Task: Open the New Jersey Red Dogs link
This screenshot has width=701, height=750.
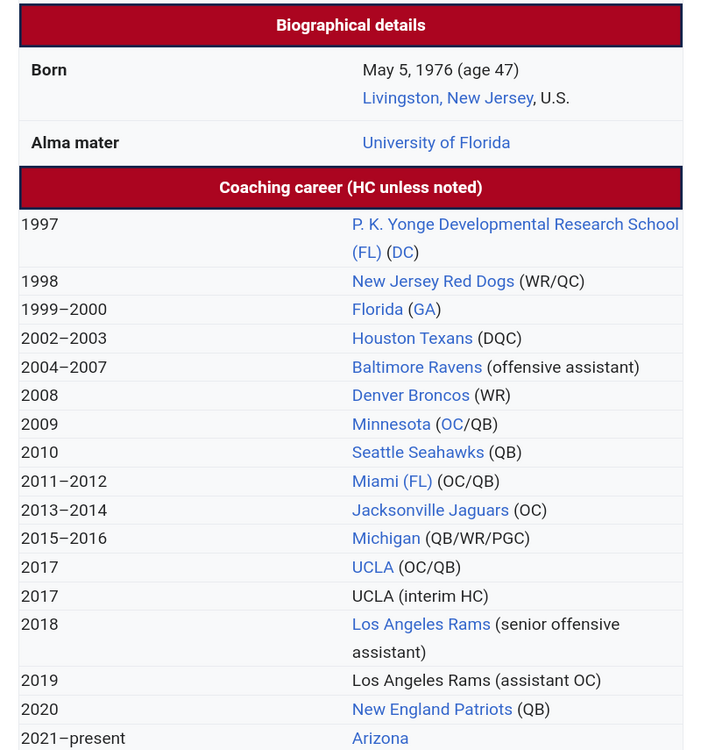Action: tap(433, 281)
